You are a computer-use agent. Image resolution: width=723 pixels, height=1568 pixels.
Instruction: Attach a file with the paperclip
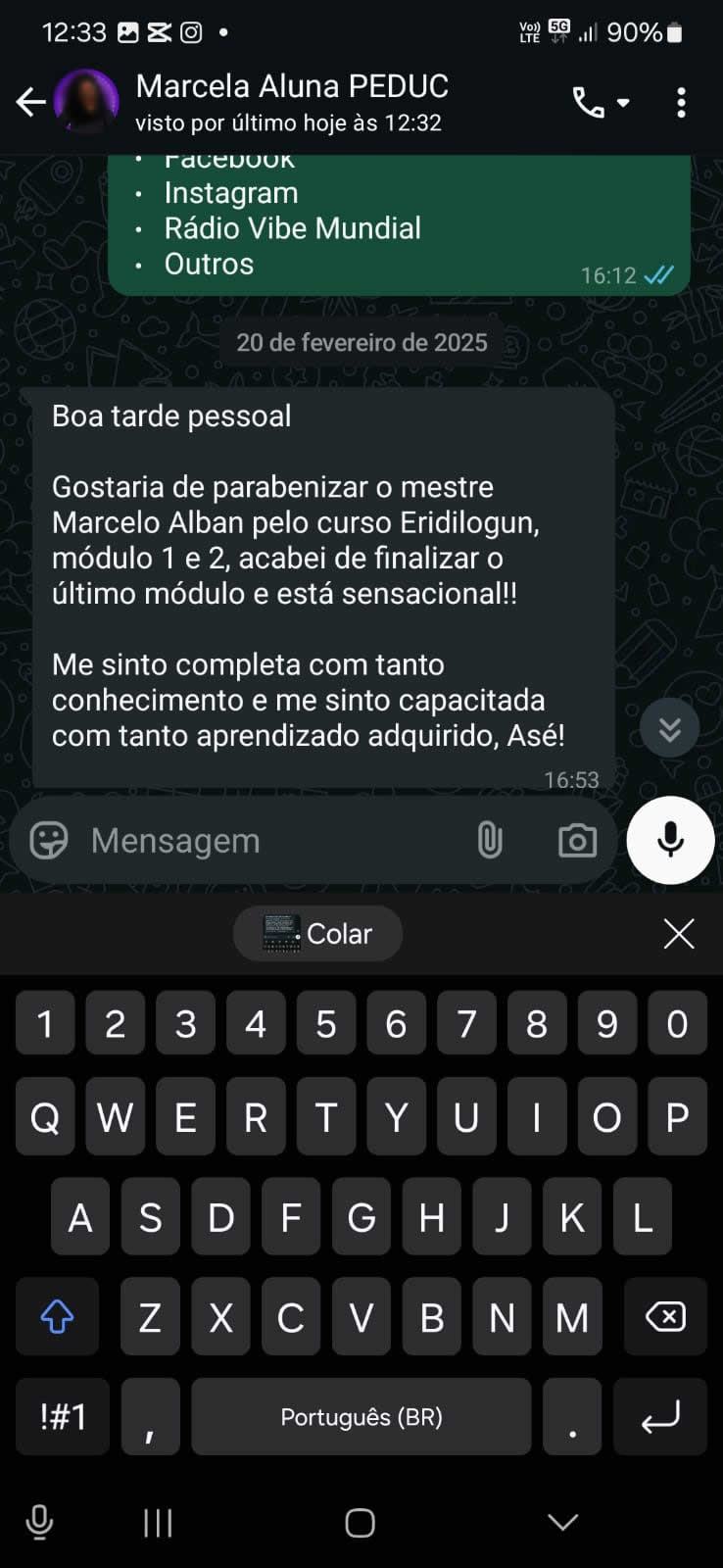point(489,841)
